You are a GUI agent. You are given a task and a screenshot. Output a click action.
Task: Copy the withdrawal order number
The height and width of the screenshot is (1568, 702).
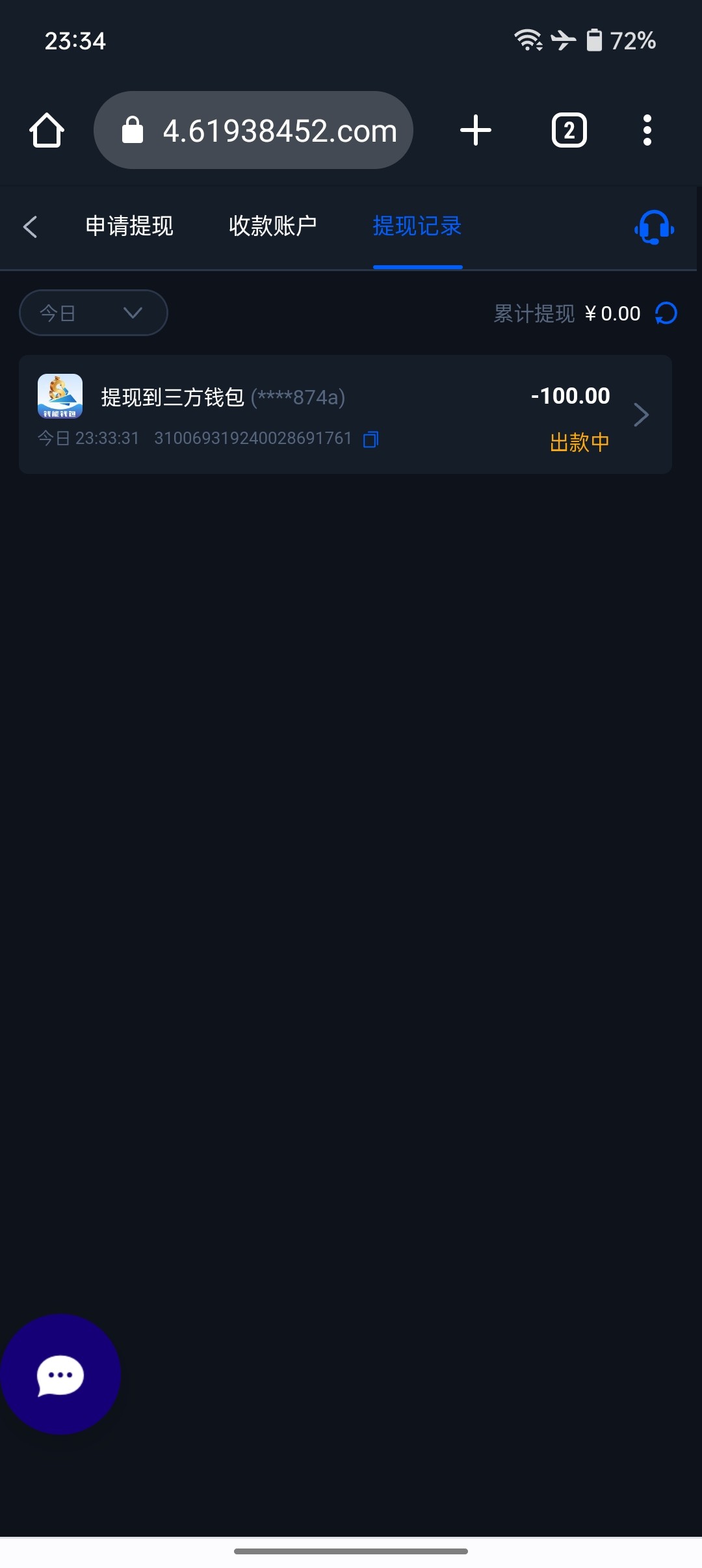tap(371, 439)
